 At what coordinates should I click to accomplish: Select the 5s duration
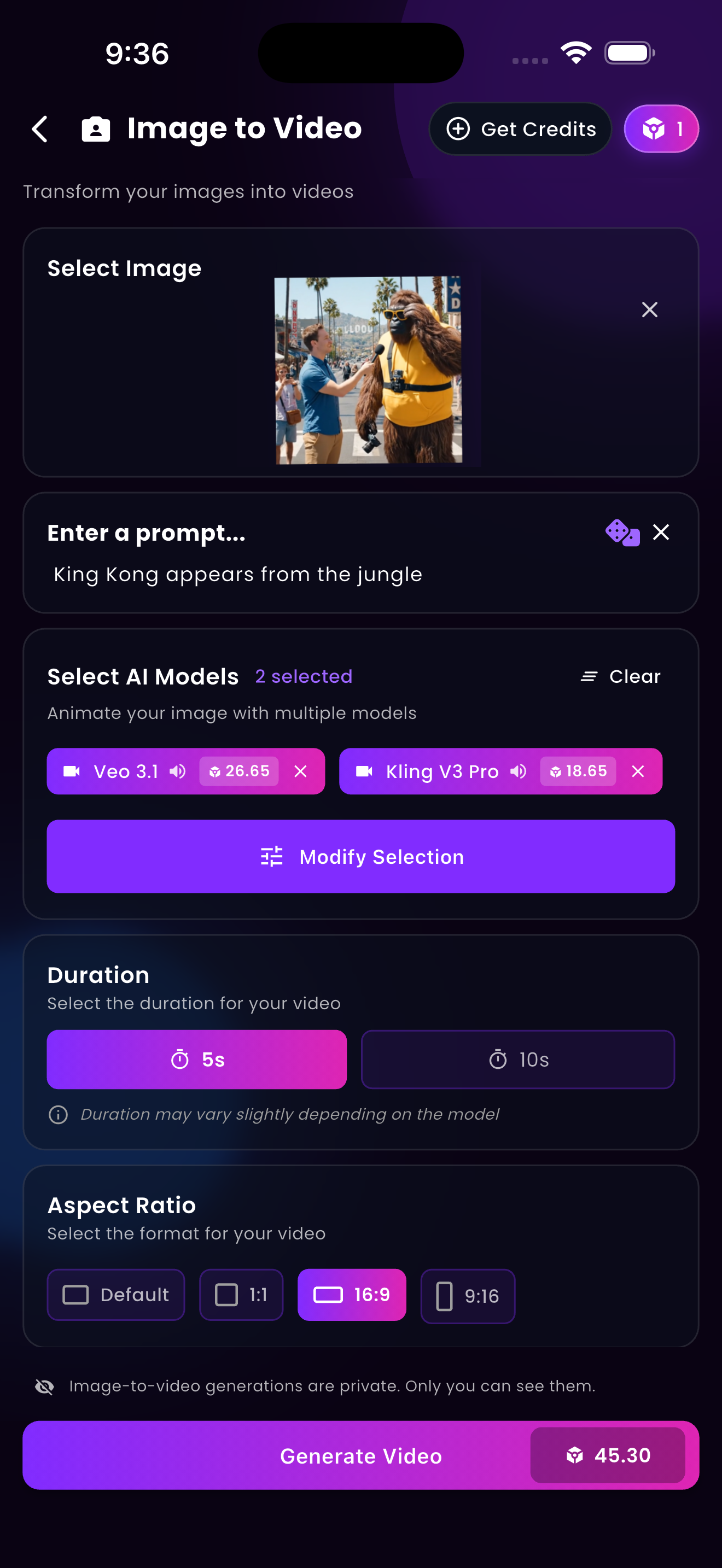click(x=196, y=1060)
